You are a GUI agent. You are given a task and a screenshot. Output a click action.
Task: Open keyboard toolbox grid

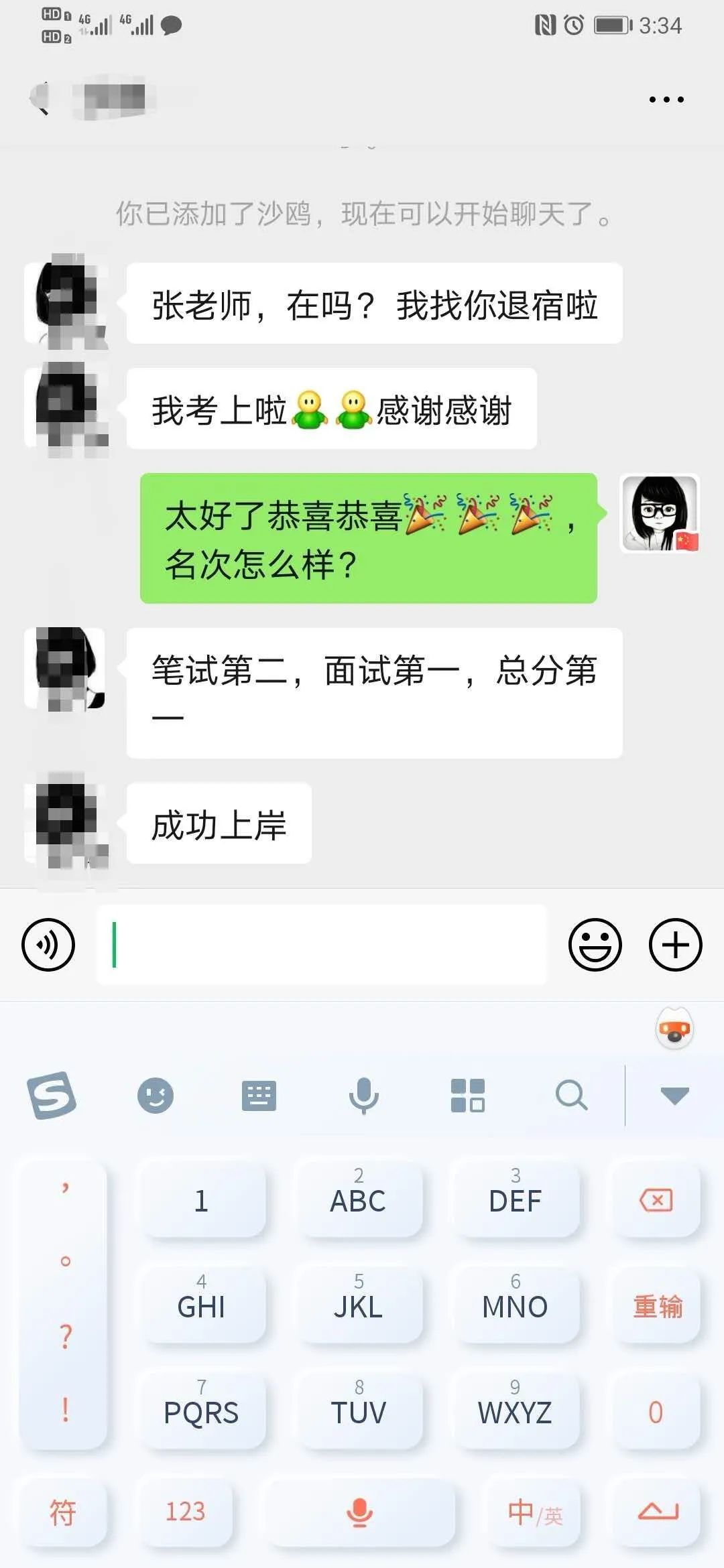click(467, 1096)
